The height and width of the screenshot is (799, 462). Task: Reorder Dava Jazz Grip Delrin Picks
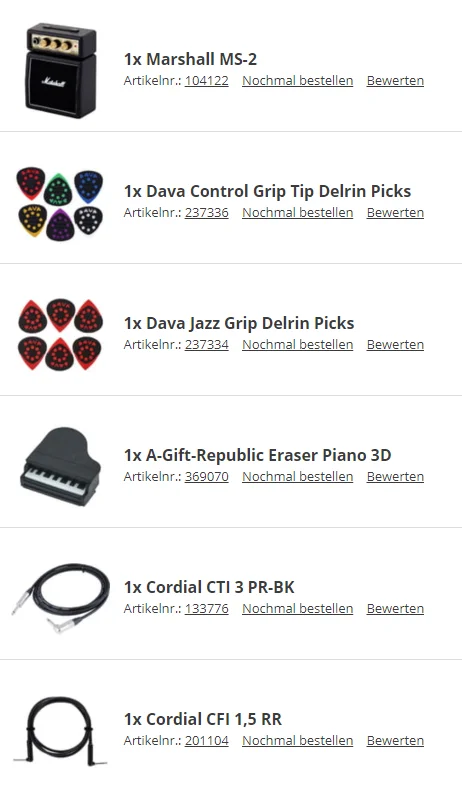(x=297, y=344)
